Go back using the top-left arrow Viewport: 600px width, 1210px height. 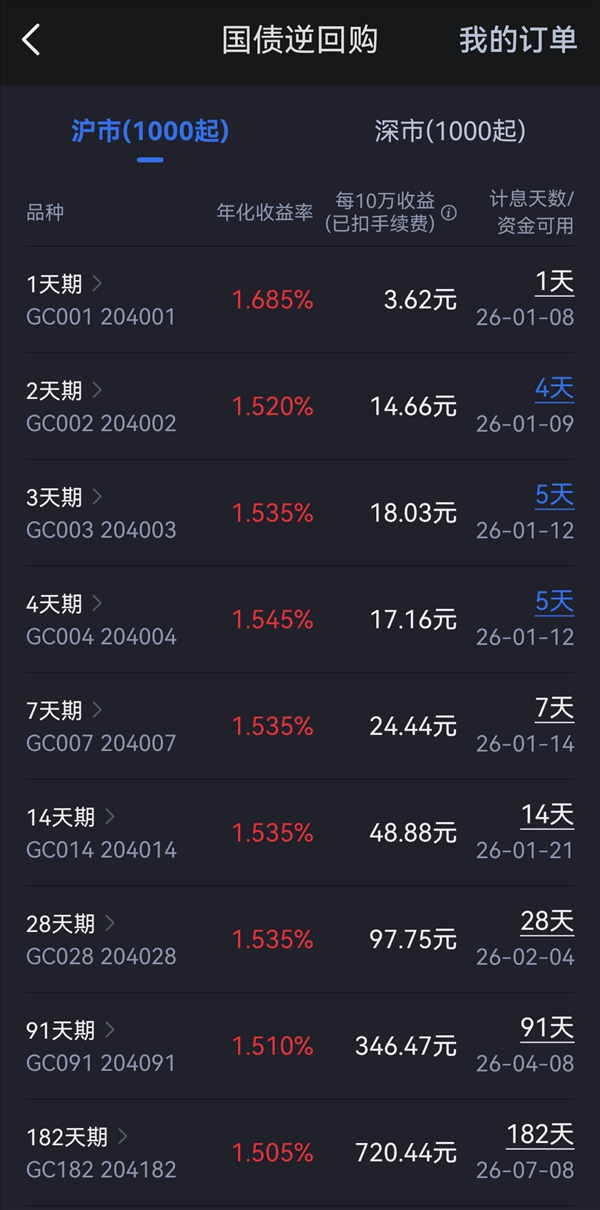pyautogui.click(x=31, y=41)
